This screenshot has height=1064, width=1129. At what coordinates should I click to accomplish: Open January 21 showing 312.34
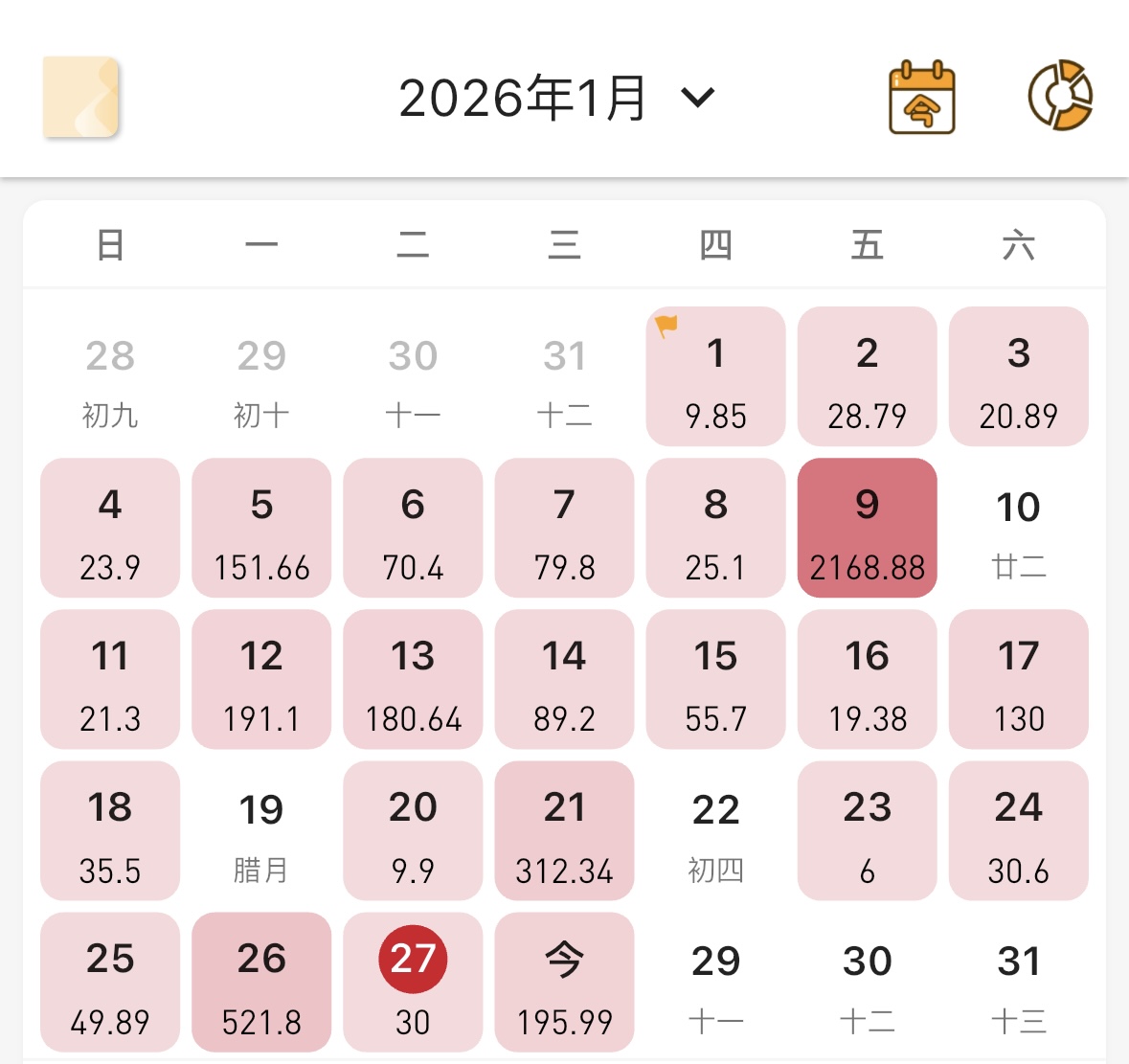[x=564, y=830]
